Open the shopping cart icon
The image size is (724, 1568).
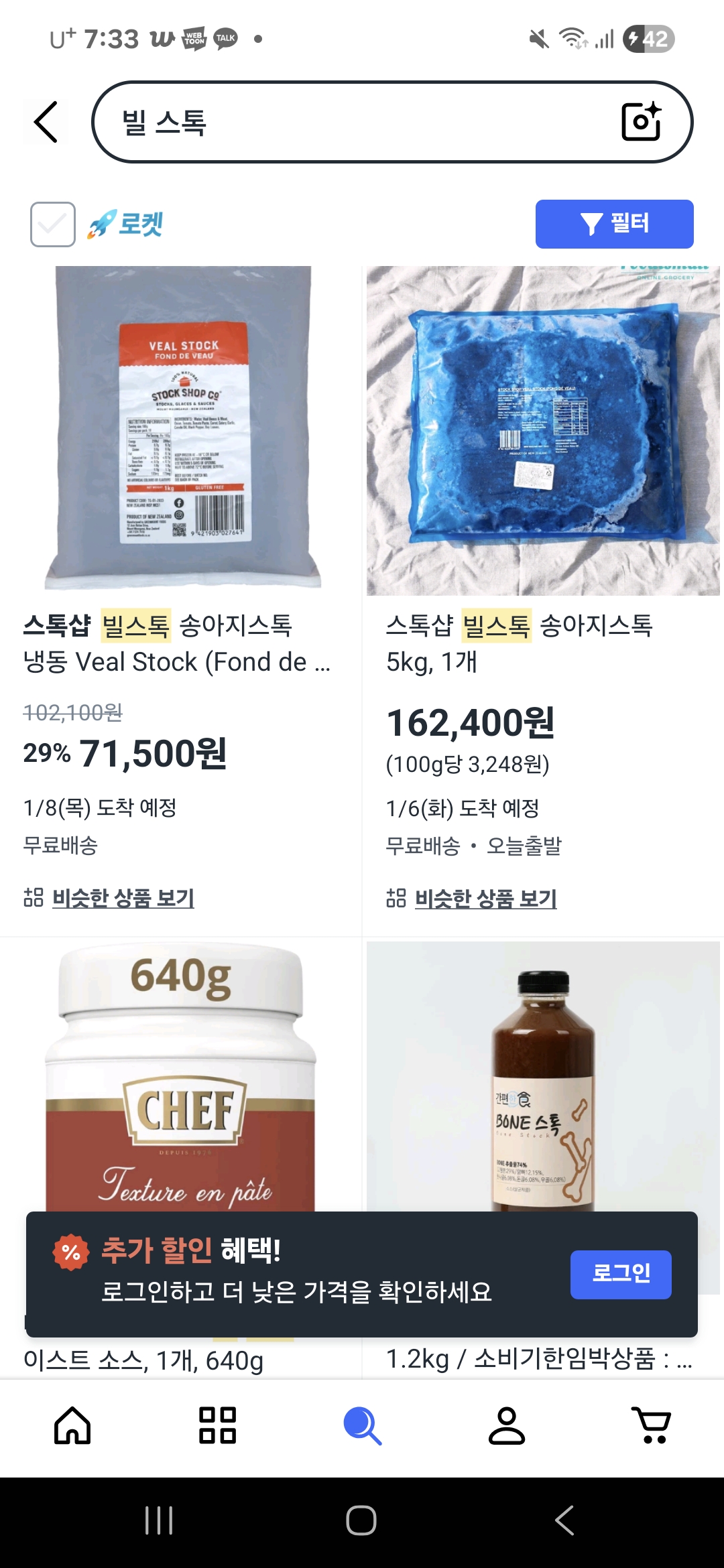click(651, 1425)
